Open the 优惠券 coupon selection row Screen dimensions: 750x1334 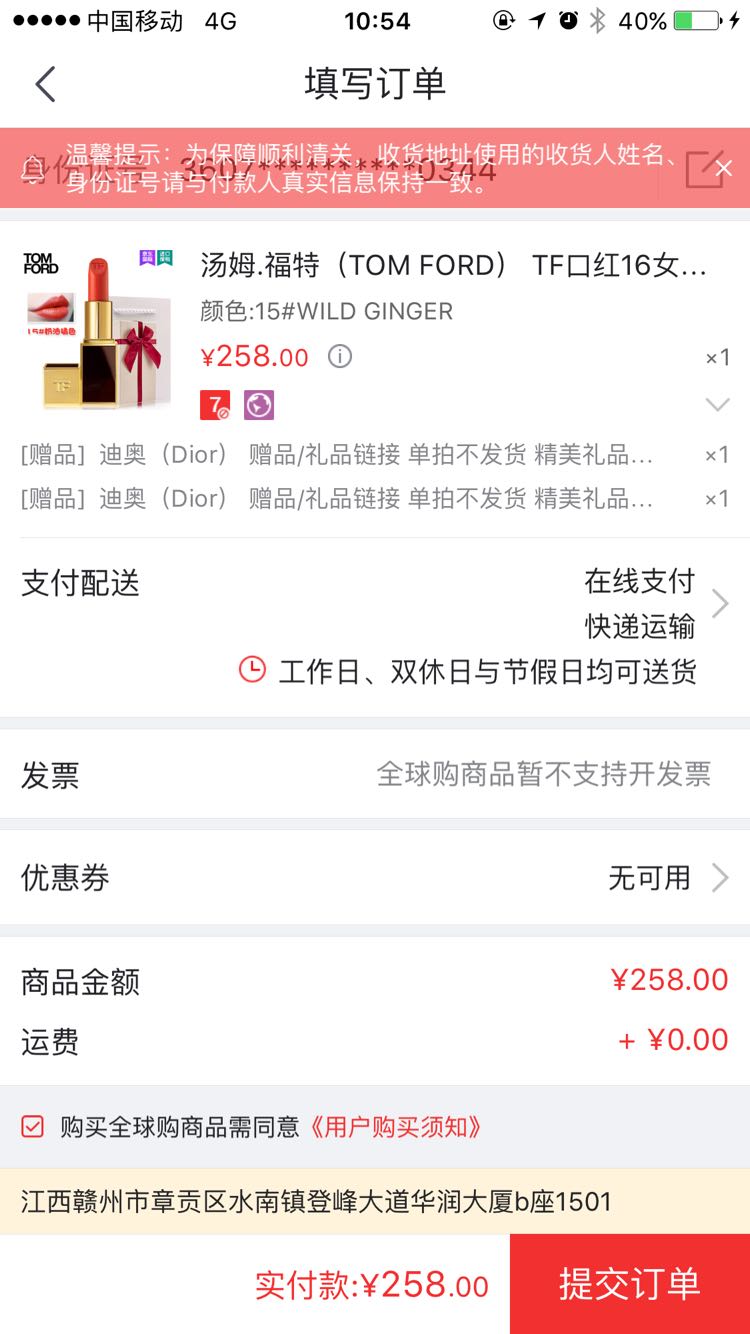click(x=375, y=877)
